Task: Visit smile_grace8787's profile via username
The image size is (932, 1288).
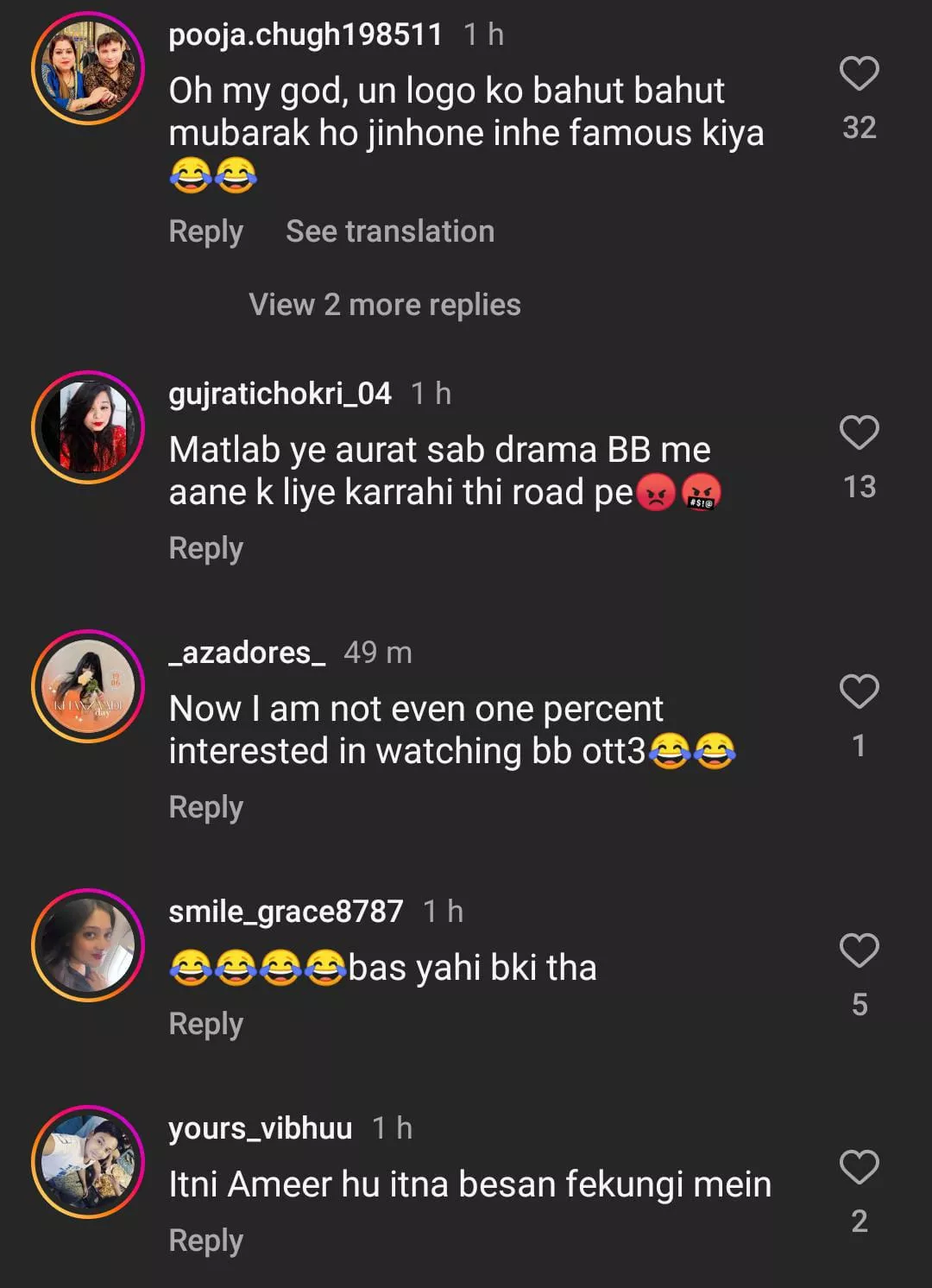Action: click(x=286, y=912)
